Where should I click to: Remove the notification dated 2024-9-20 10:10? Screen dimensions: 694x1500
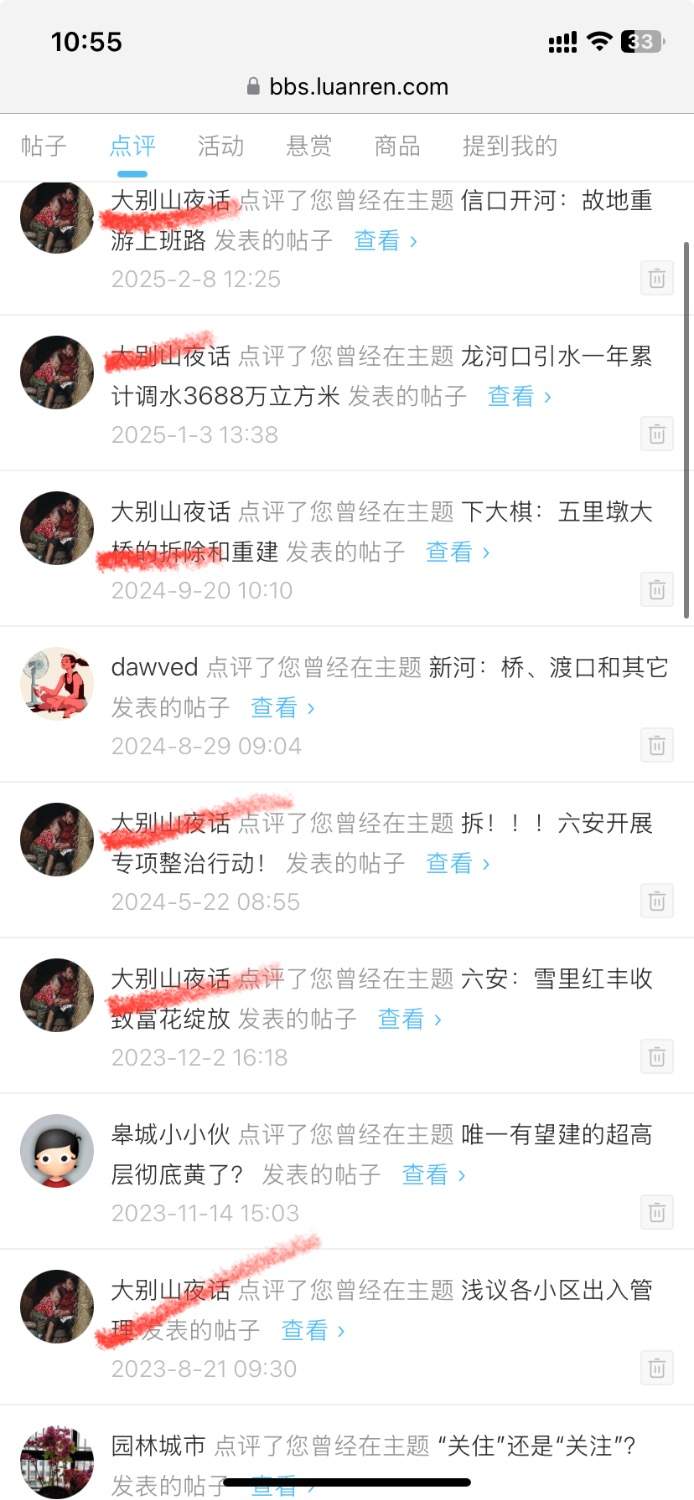[x=657, y=590]
